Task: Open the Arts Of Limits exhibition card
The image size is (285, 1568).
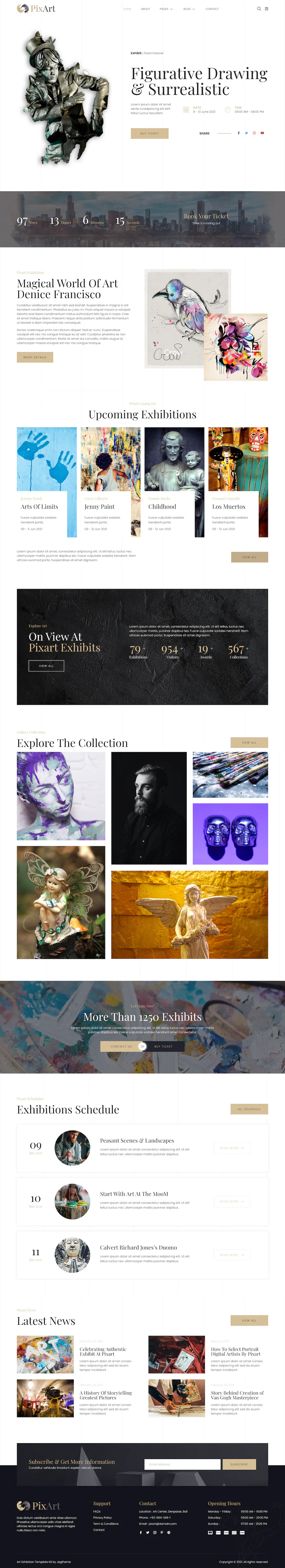Action: click(x=40, y=506)
